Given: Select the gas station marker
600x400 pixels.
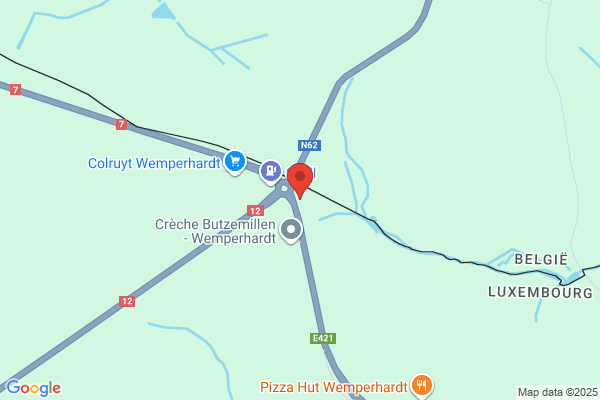Looking at the screenshot, I should point(270,170).
